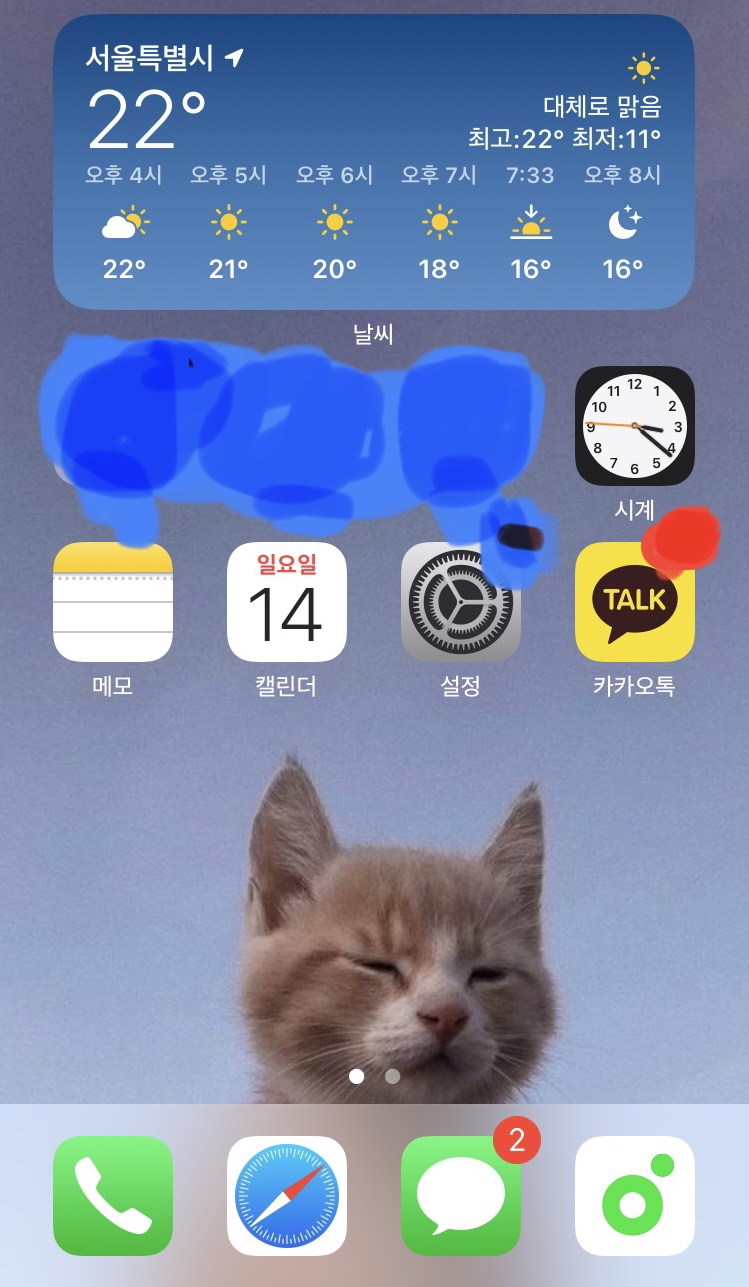Open the Phone app in the dock
The width and height of the screenshot is (749, 1287).
click(113, 1195)
